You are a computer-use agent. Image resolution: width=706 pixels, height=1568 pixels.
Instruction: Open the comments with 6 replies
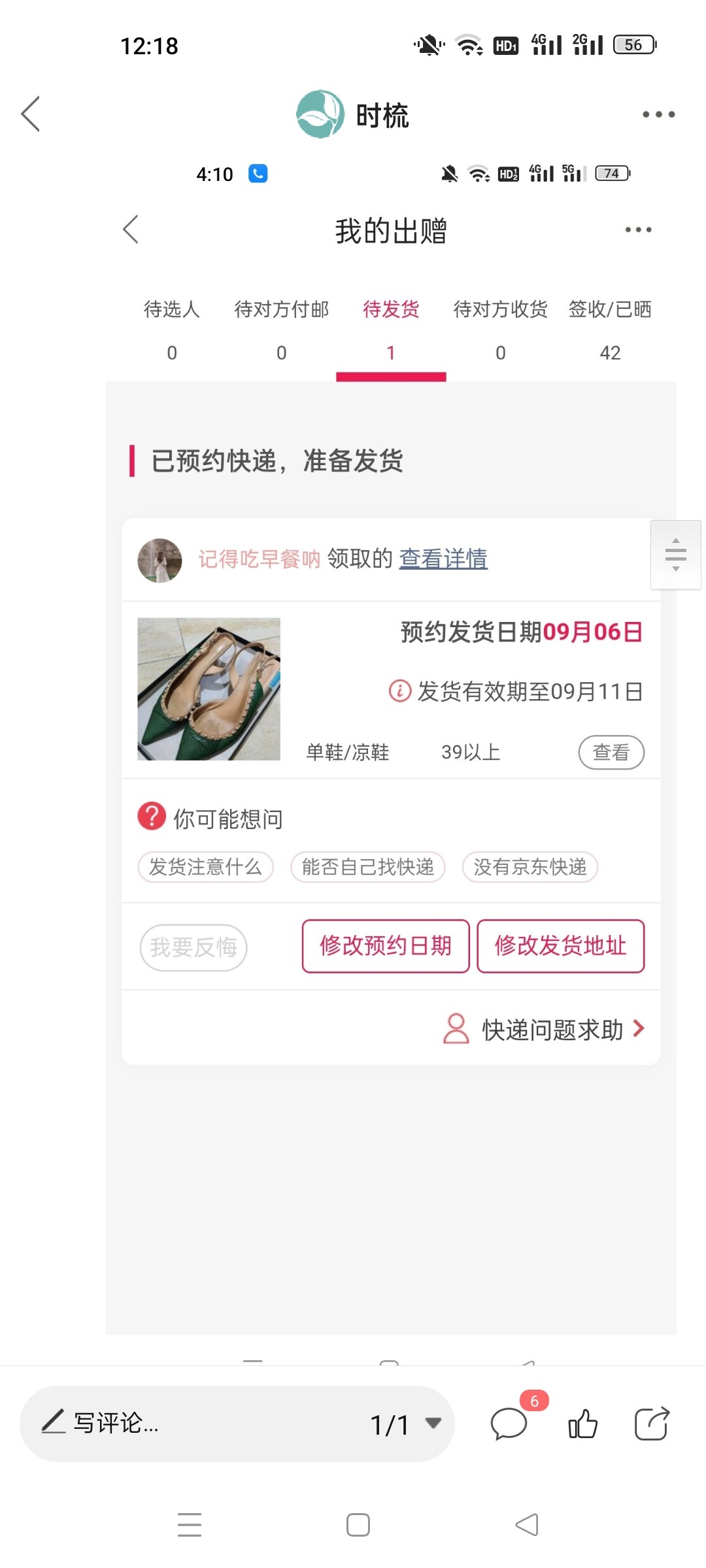(x=509, y=1424)
